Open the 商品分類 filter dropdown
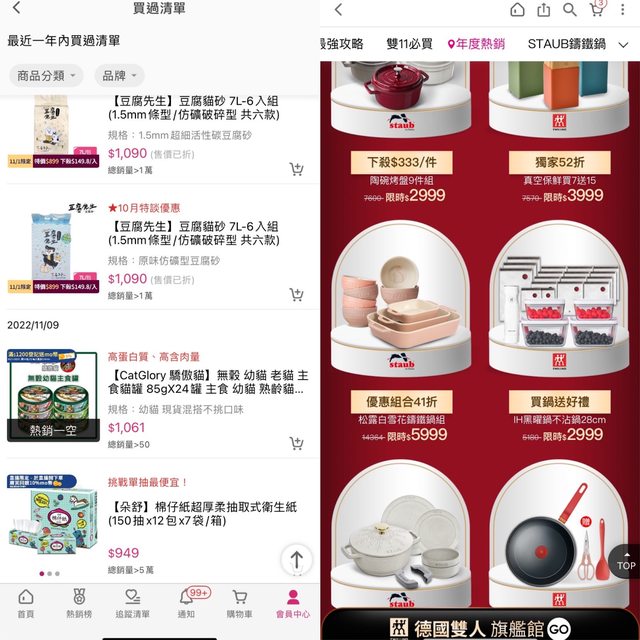This screenshot has height=640, width=640. [x=47, y=76]
